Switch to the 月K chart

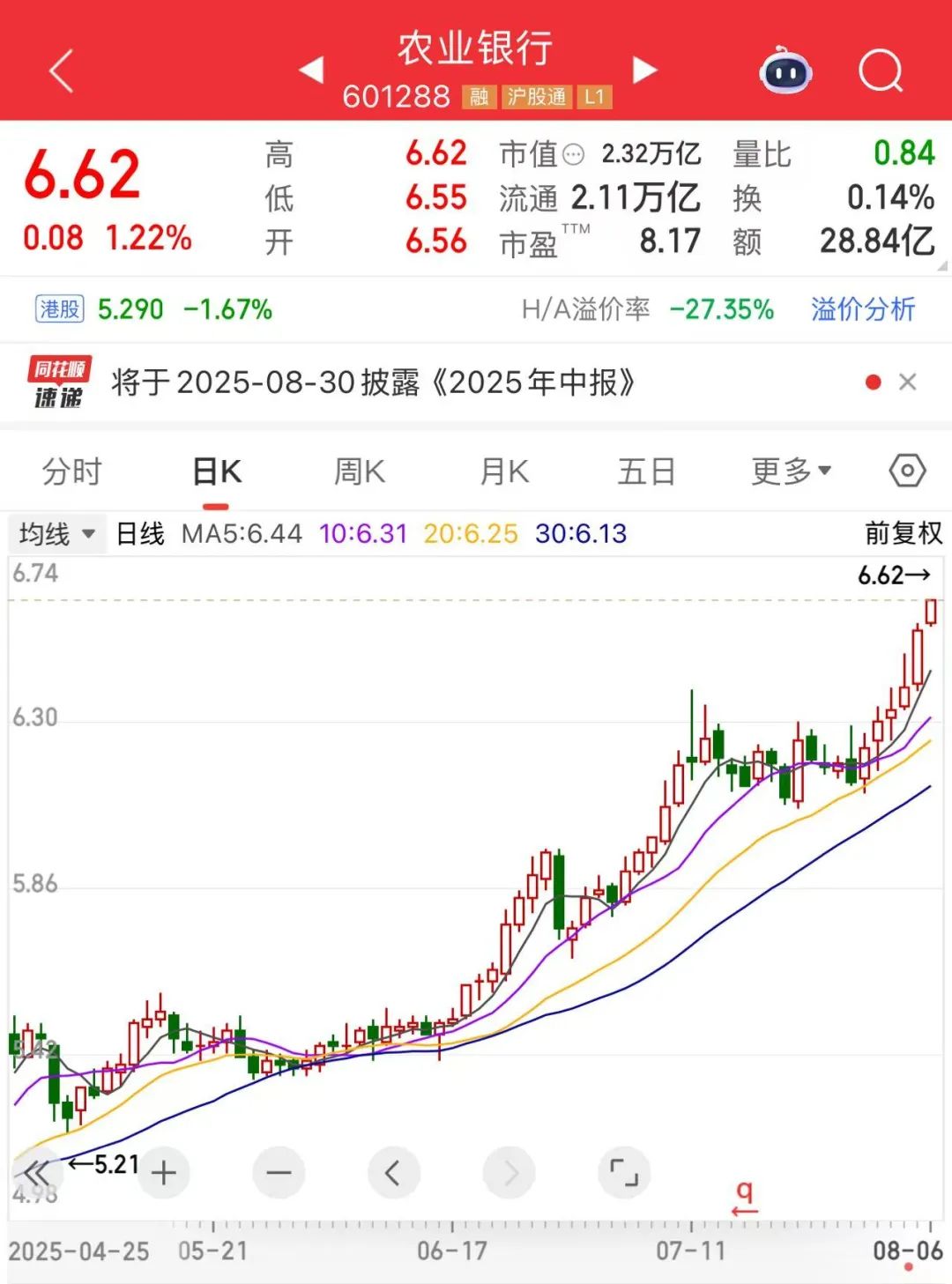pyautogui.click(x=504, y=471)
